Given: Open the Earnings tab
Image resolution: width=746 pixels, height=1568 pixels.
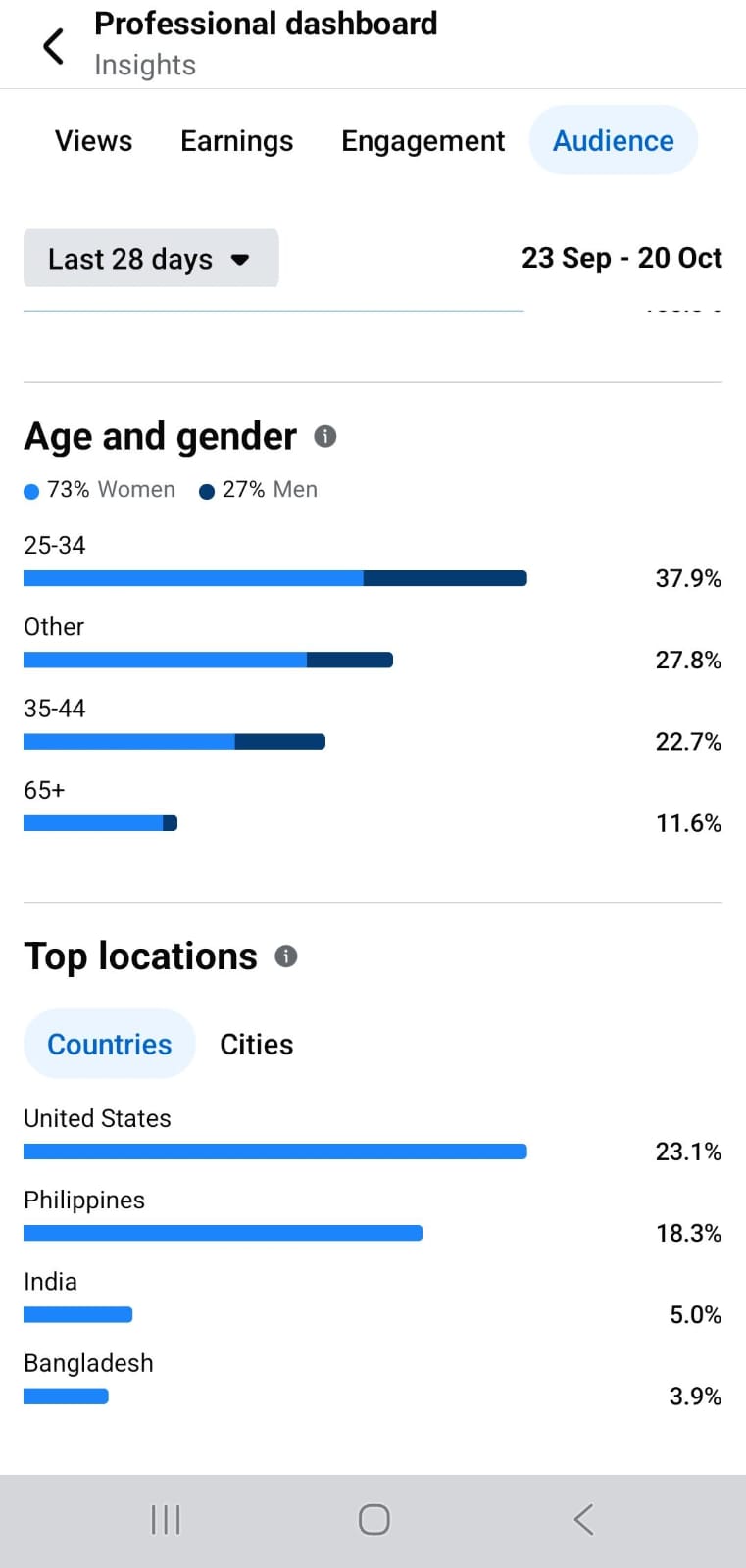Looking at the screenshot, I should point(236,141).
